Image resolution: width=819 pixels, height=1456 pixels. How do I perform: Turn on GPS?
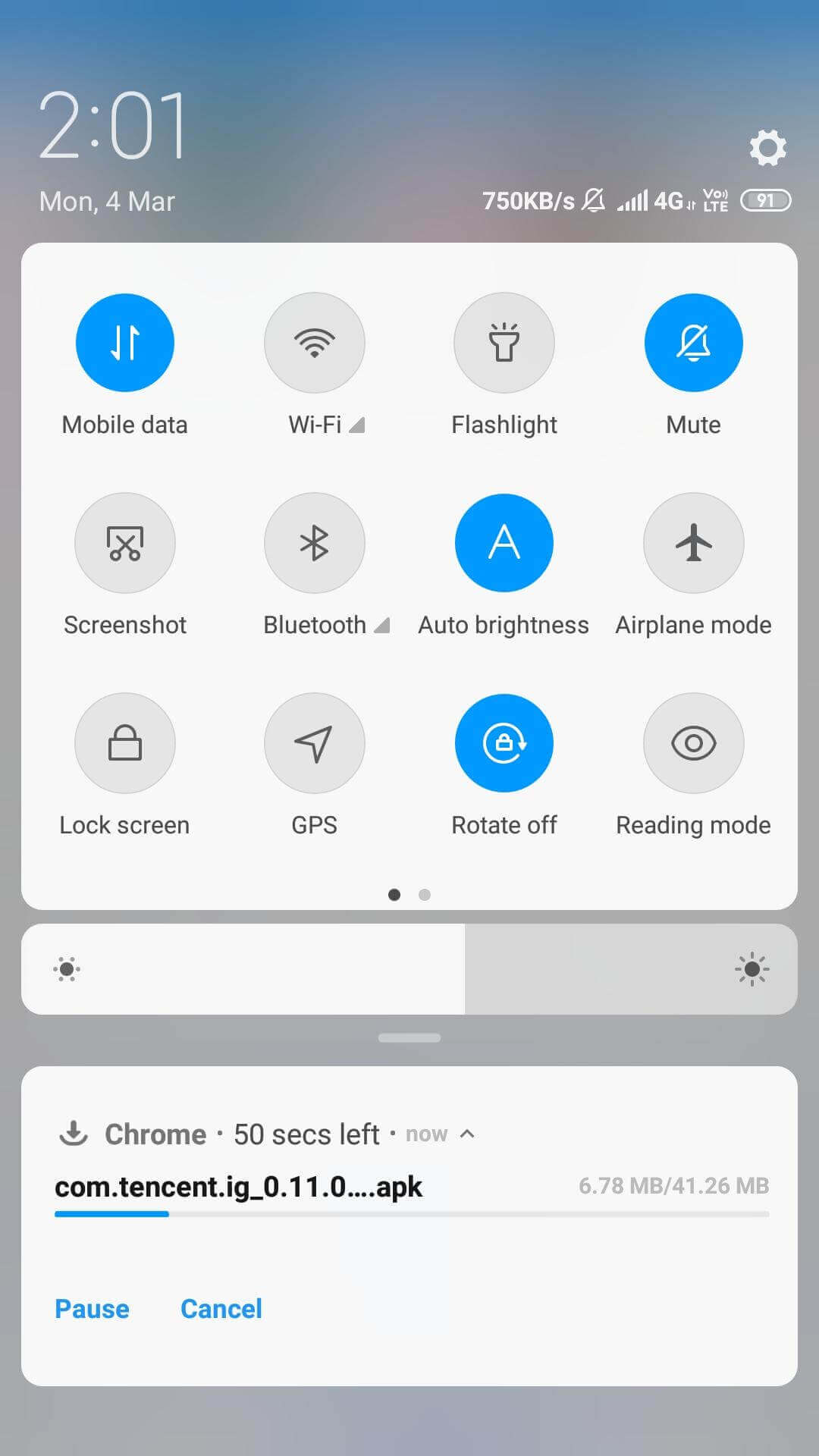click(x=315, y=743)
